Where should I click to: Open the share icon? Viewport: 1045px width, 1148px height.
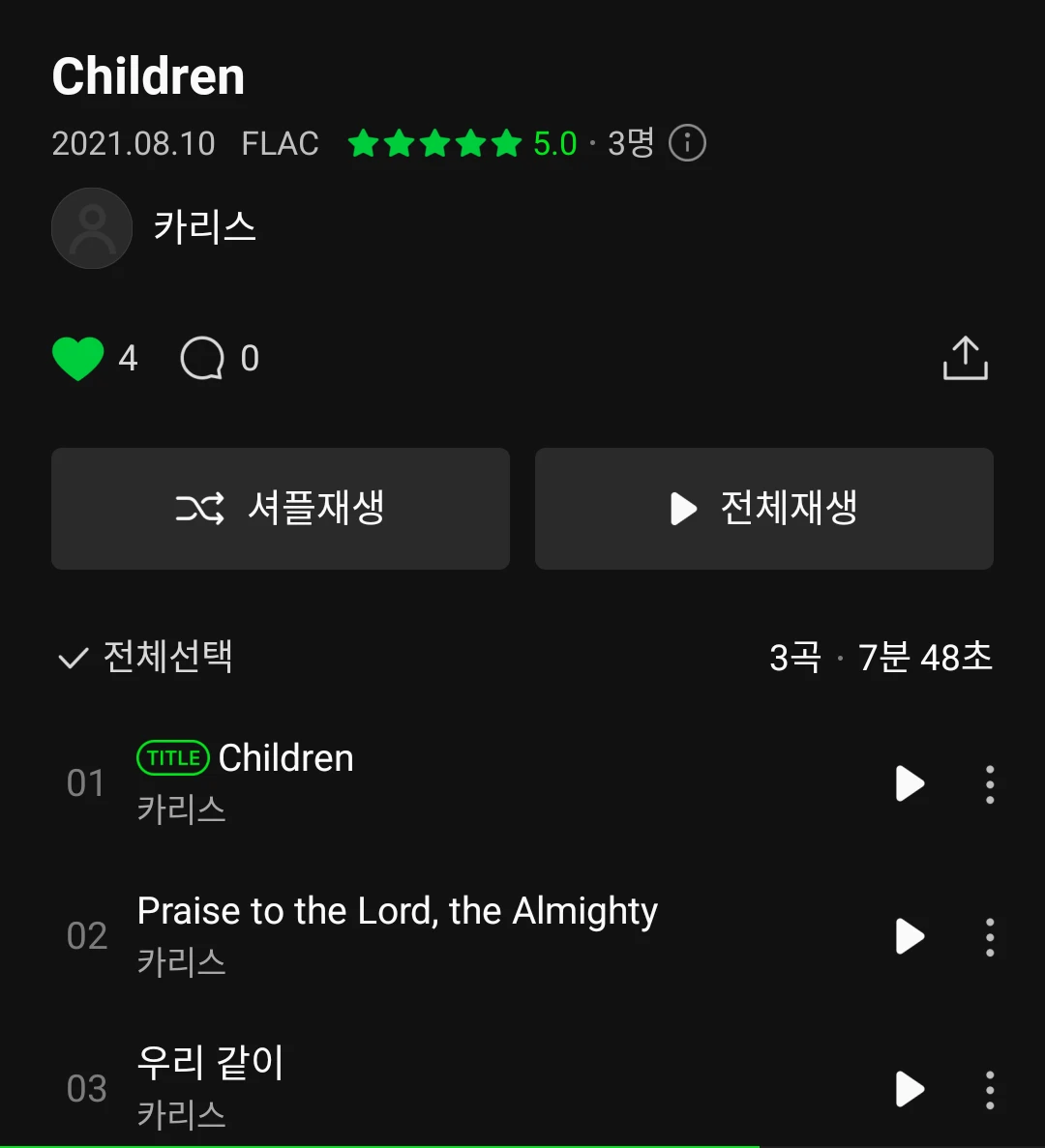[x=964, y=357]
